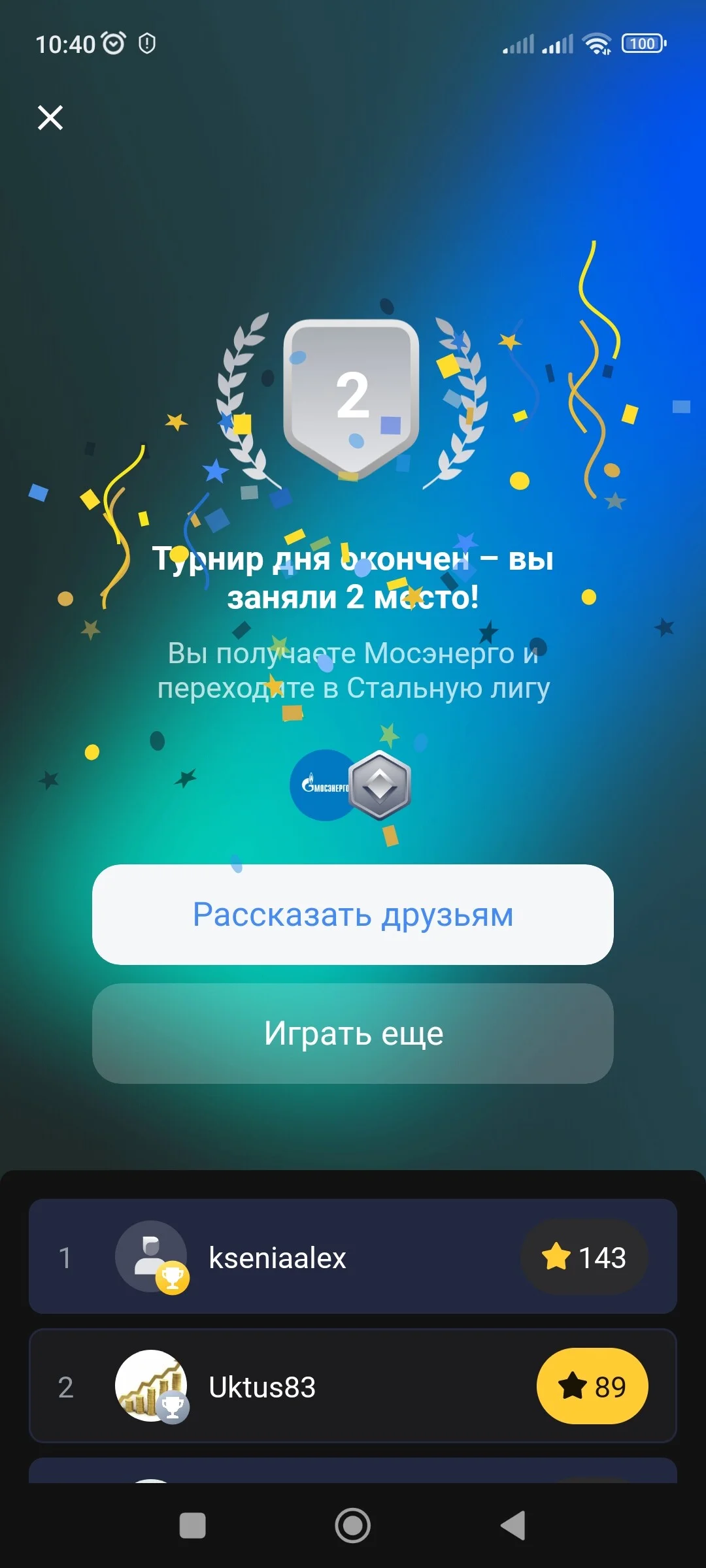
Task: Go back with the system back button
Action: click(514, 1526)
